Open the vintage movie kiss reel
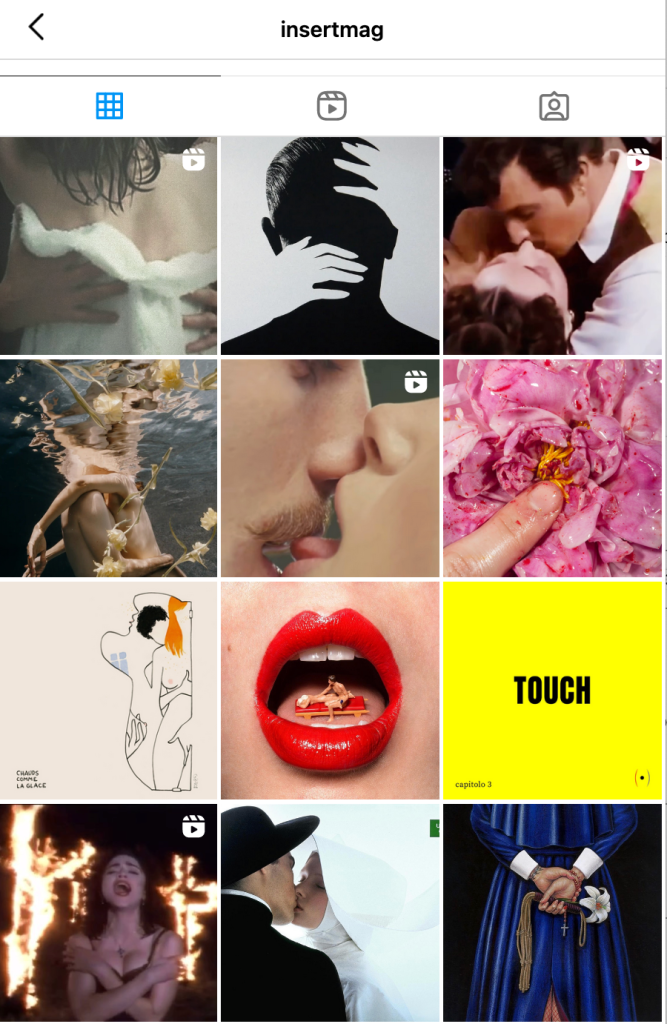667x1024 pixels. click(x=552, y=246)
